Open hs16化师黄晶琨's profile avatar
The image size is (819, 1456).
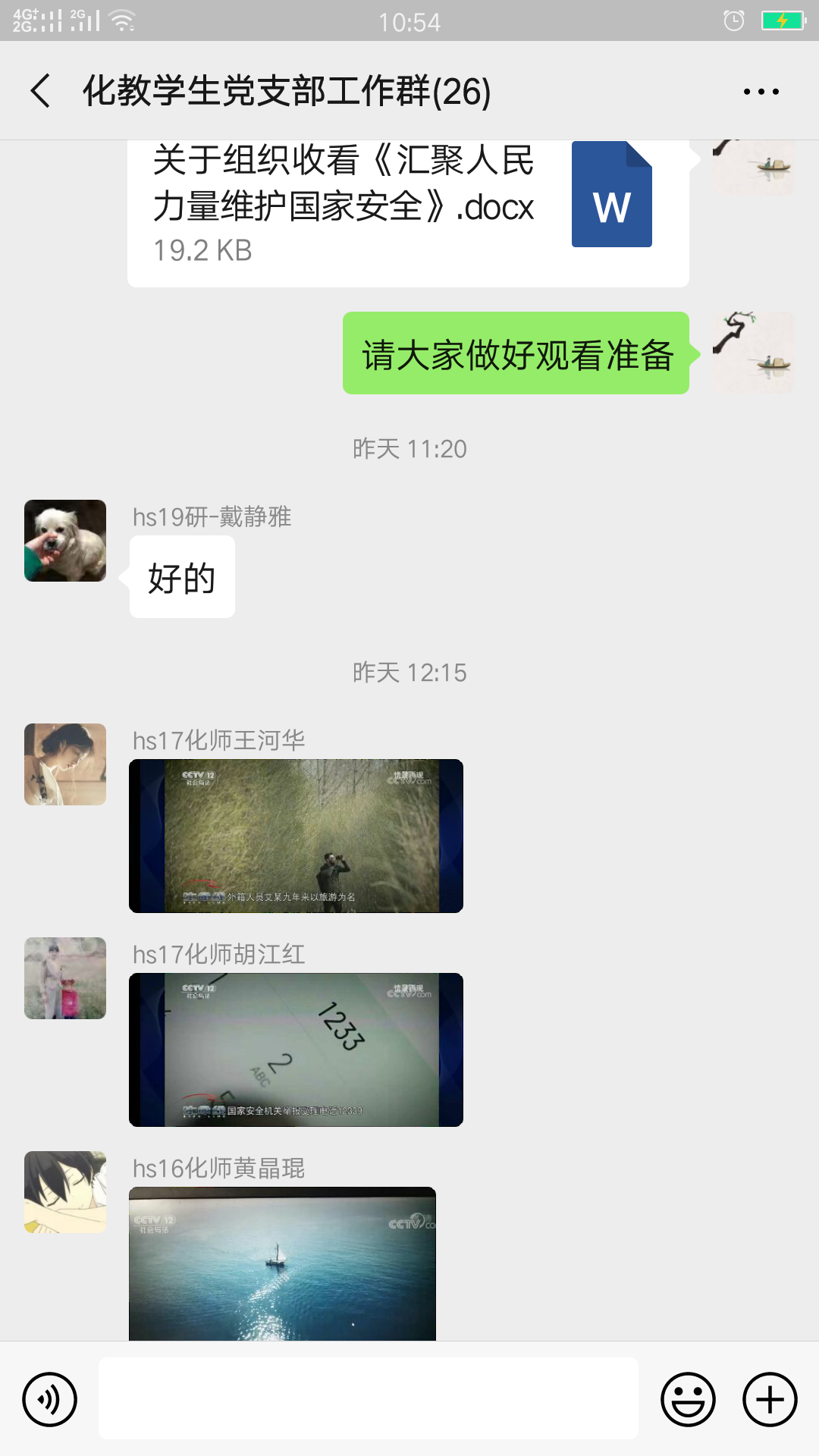tap(65, 1192)
